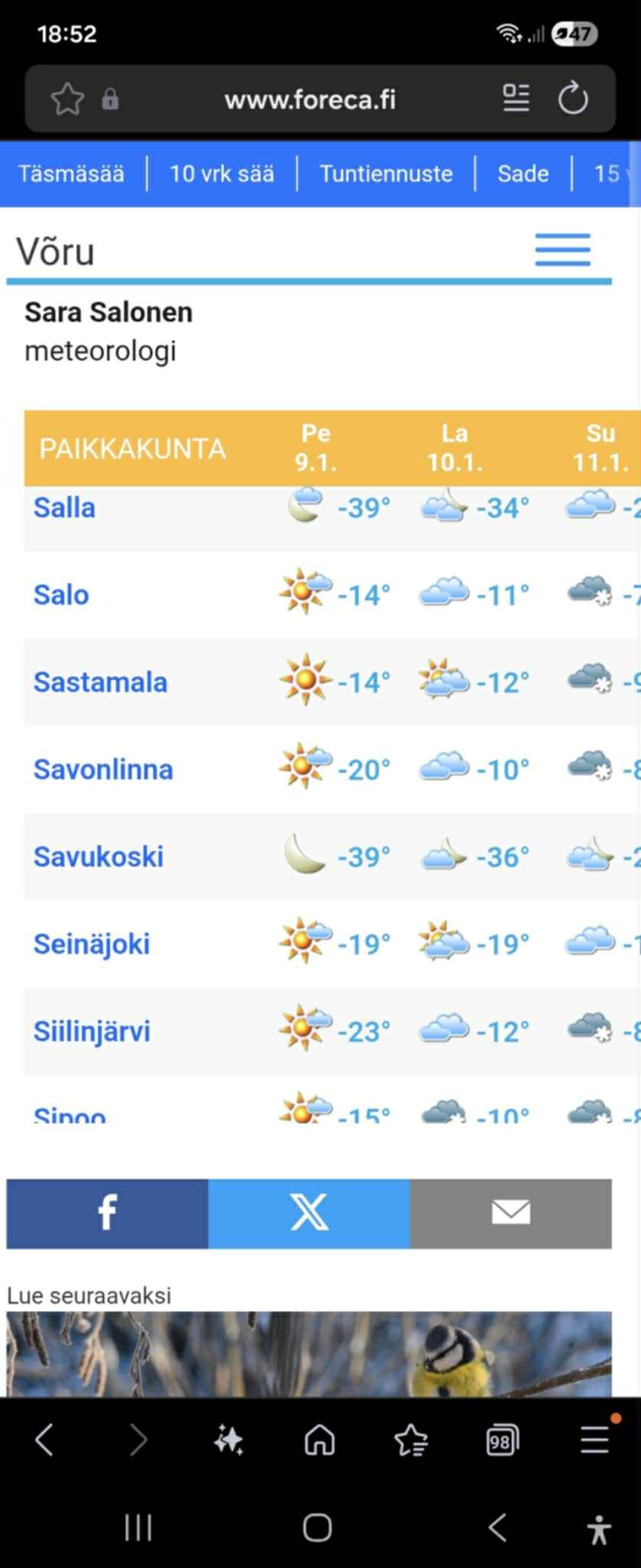The image size is (641, 1568).
Task: Check the Savukoski weather link
Action: click(x=99, y=857)
